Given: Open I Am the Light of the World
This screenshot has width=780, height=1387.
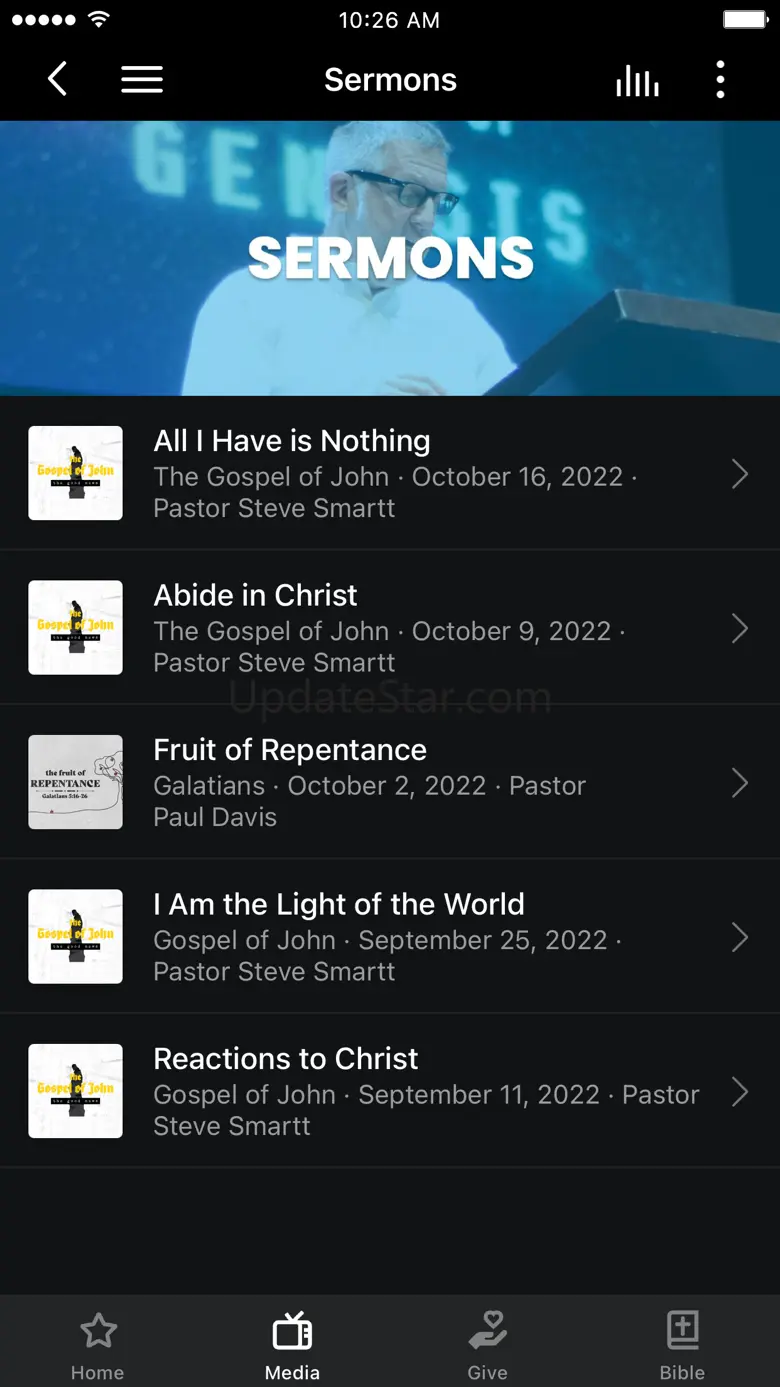Looking at the screenshot, I should (x=390, y=937).
